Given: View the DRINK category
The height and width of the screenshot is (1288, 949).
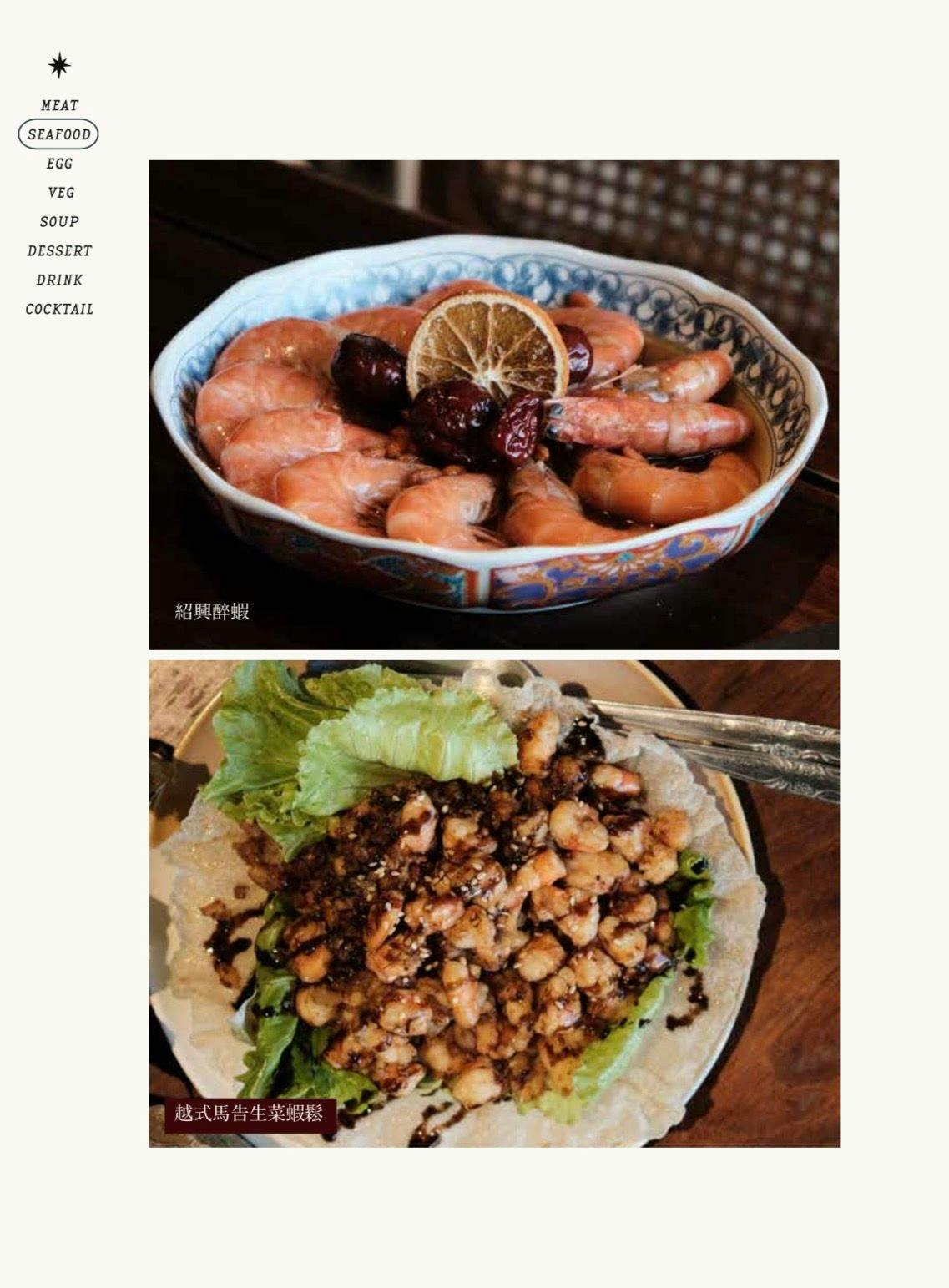Looking at the screenshot, I should tap(59, 280).
